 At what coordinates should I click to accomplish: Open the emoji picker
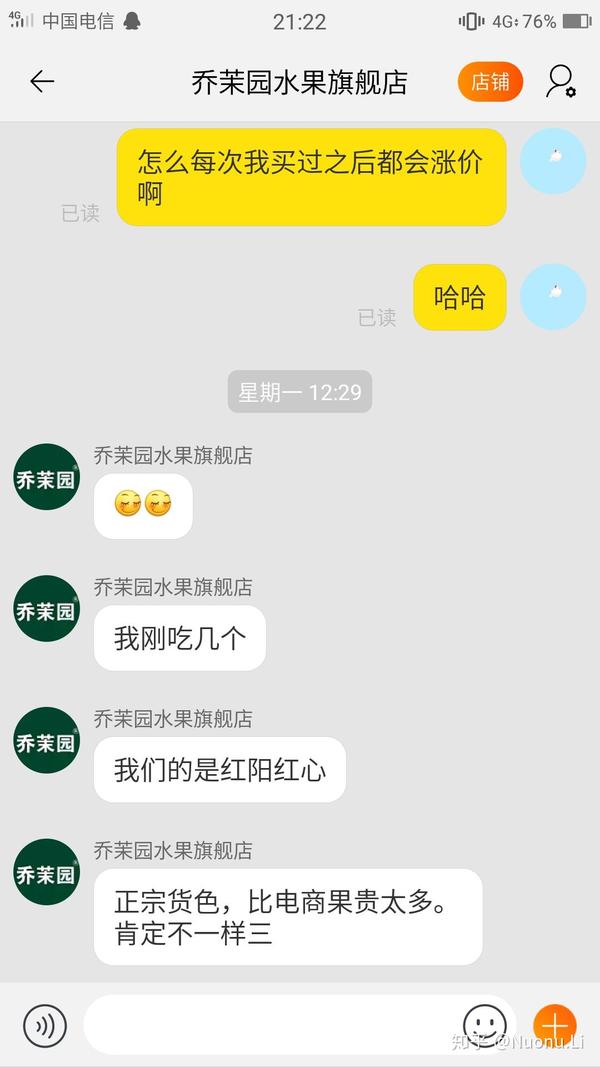click(484, 1025)
